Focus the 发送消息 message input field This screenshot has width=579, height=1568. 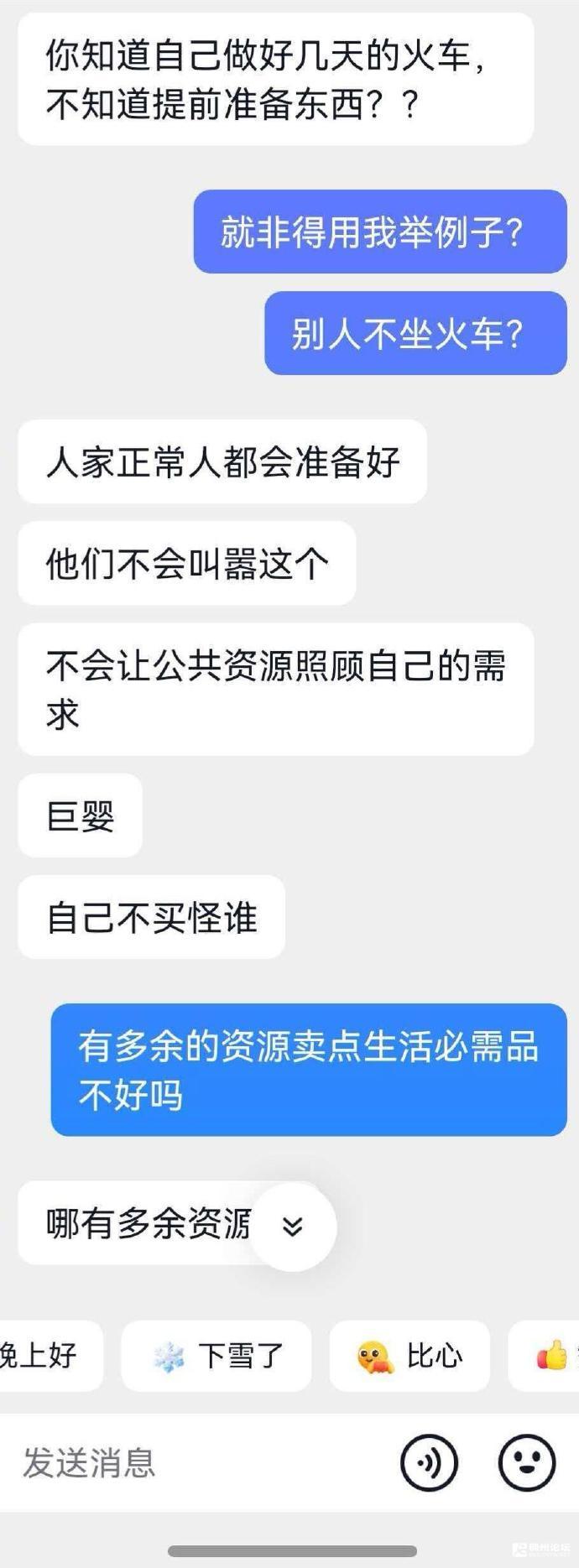(193, 1463)
